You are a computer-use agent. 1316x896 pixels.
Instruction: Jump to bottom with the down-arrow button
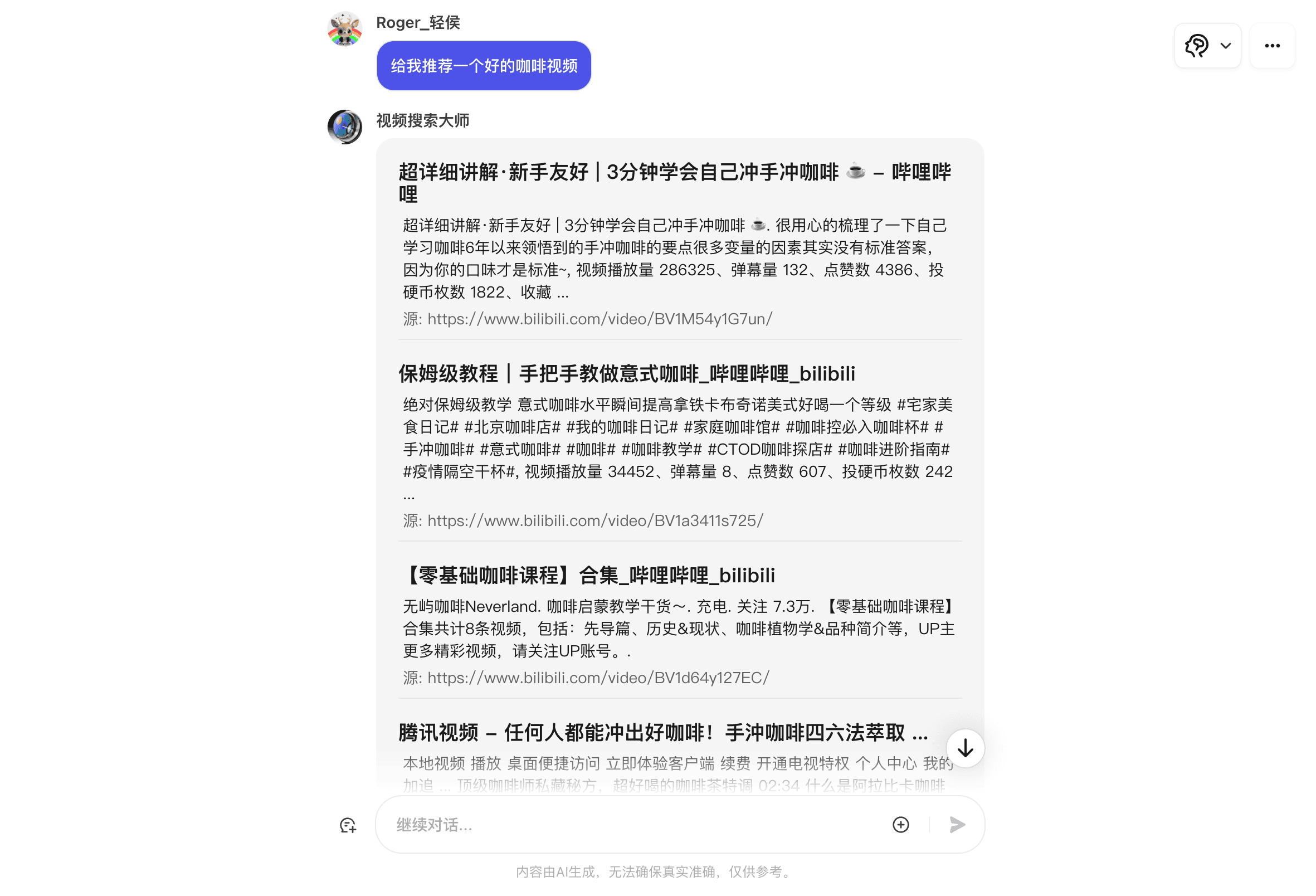(x=965, y=748)
